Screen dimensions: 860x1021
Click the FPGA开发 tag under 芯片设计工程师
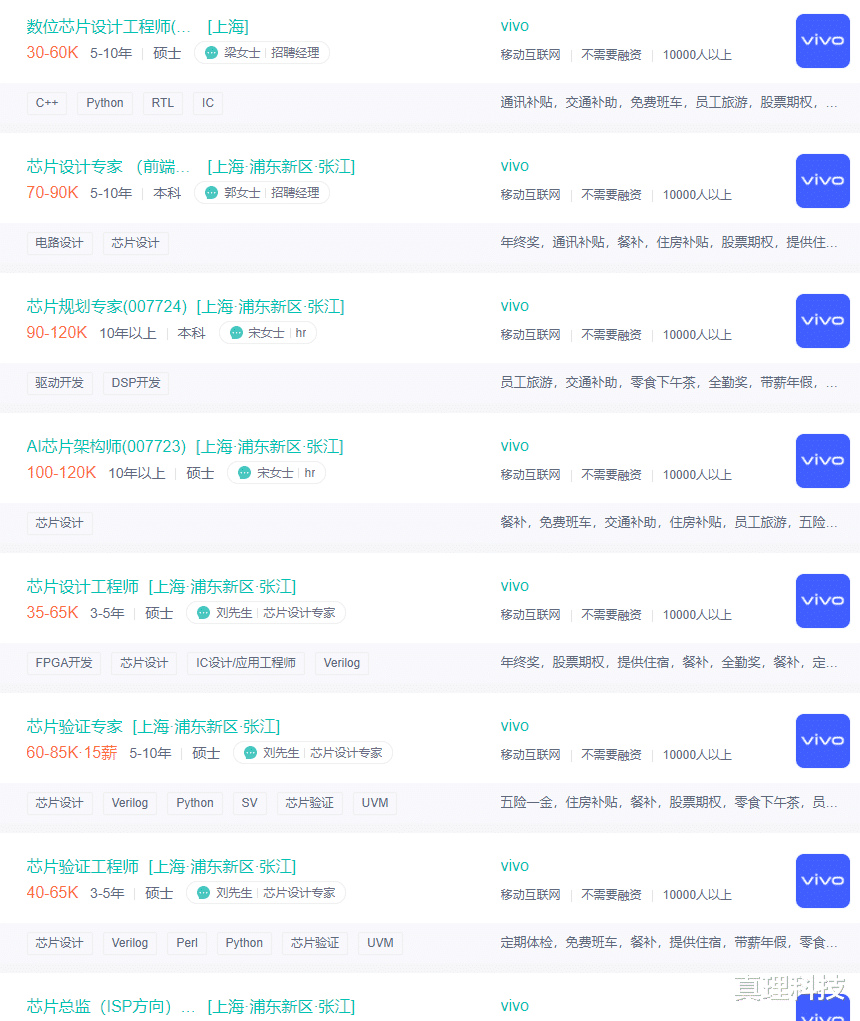pos(63,663)
